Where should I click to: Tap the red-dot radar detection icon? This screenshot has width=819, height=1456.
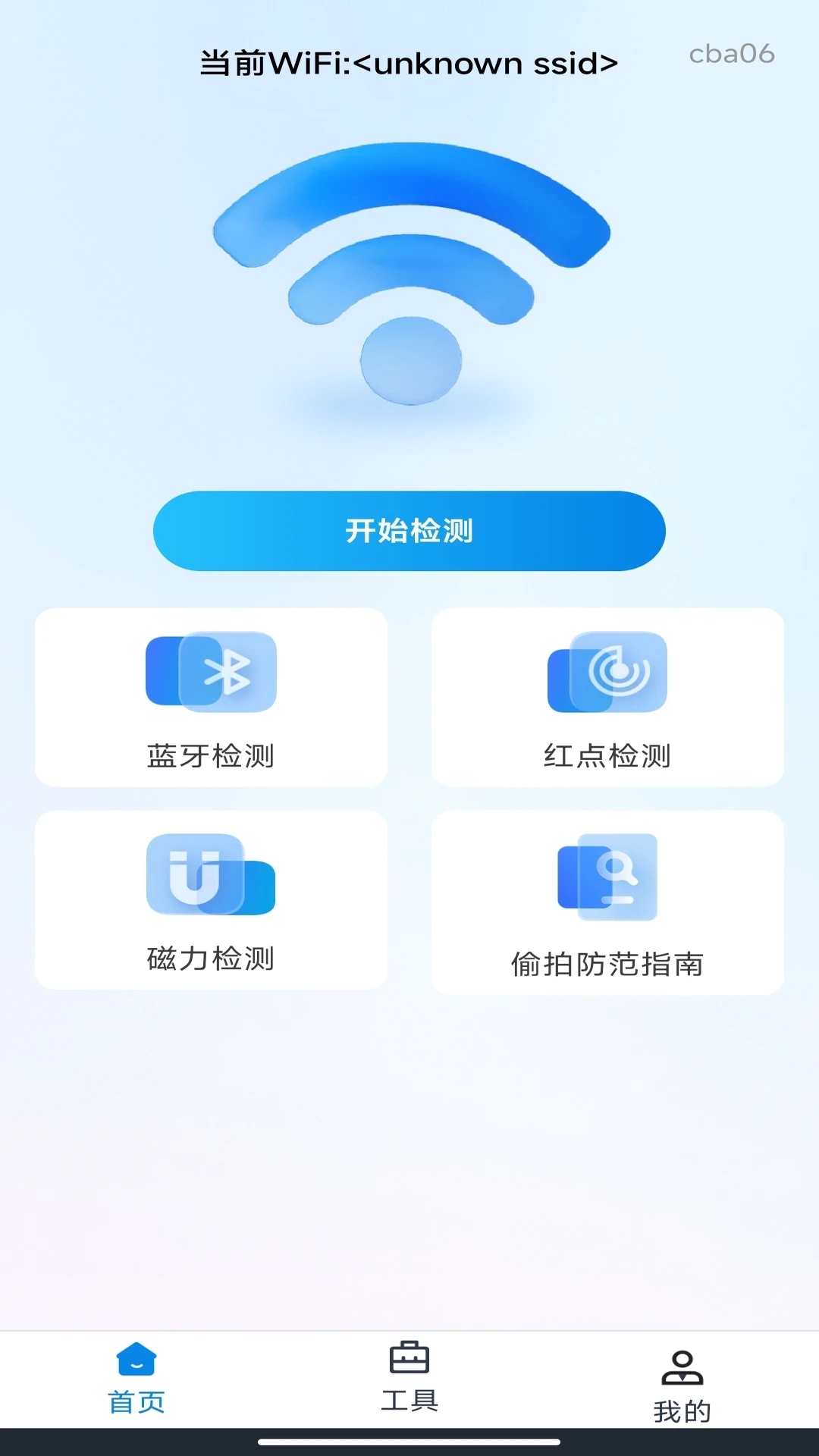607,673
